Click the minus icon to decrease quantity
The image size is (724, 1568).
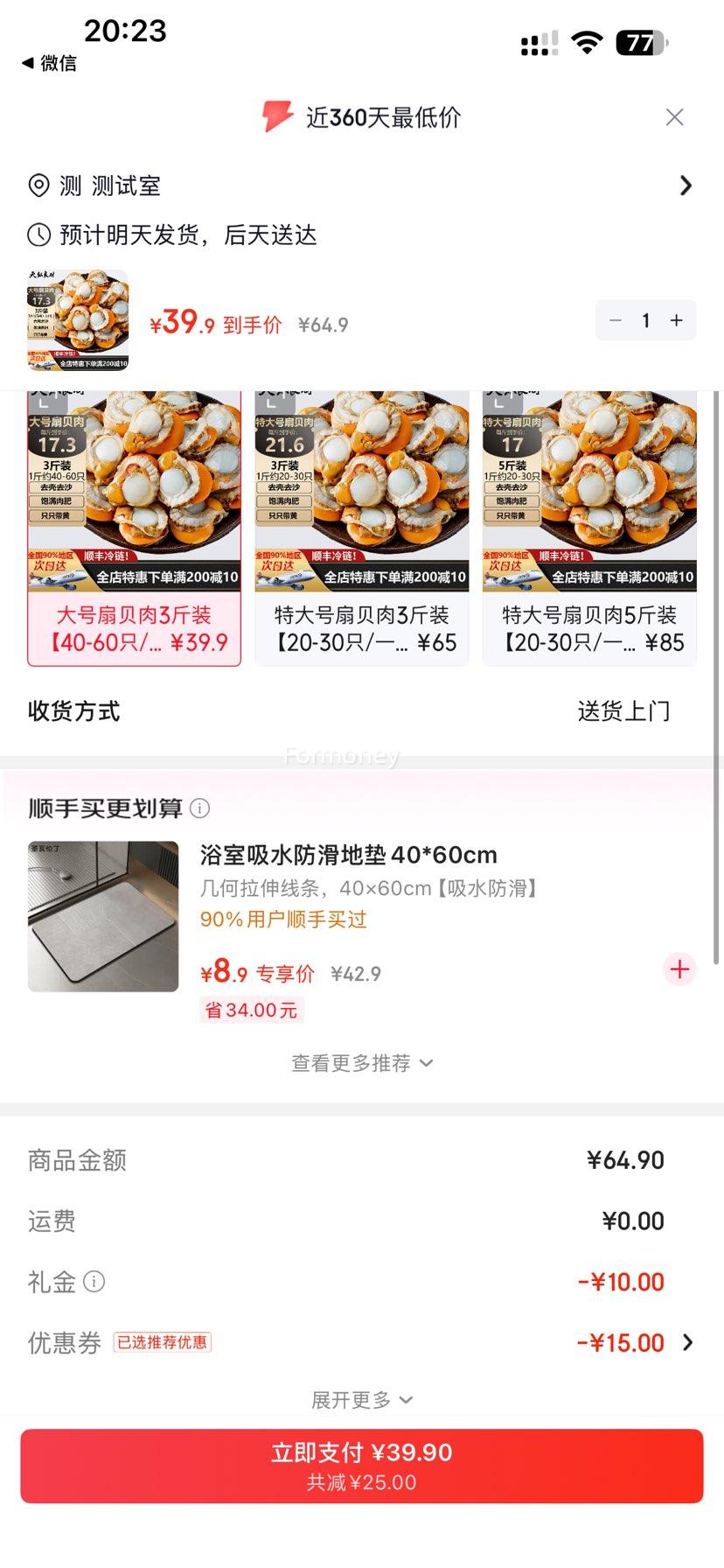click(615, 320)
